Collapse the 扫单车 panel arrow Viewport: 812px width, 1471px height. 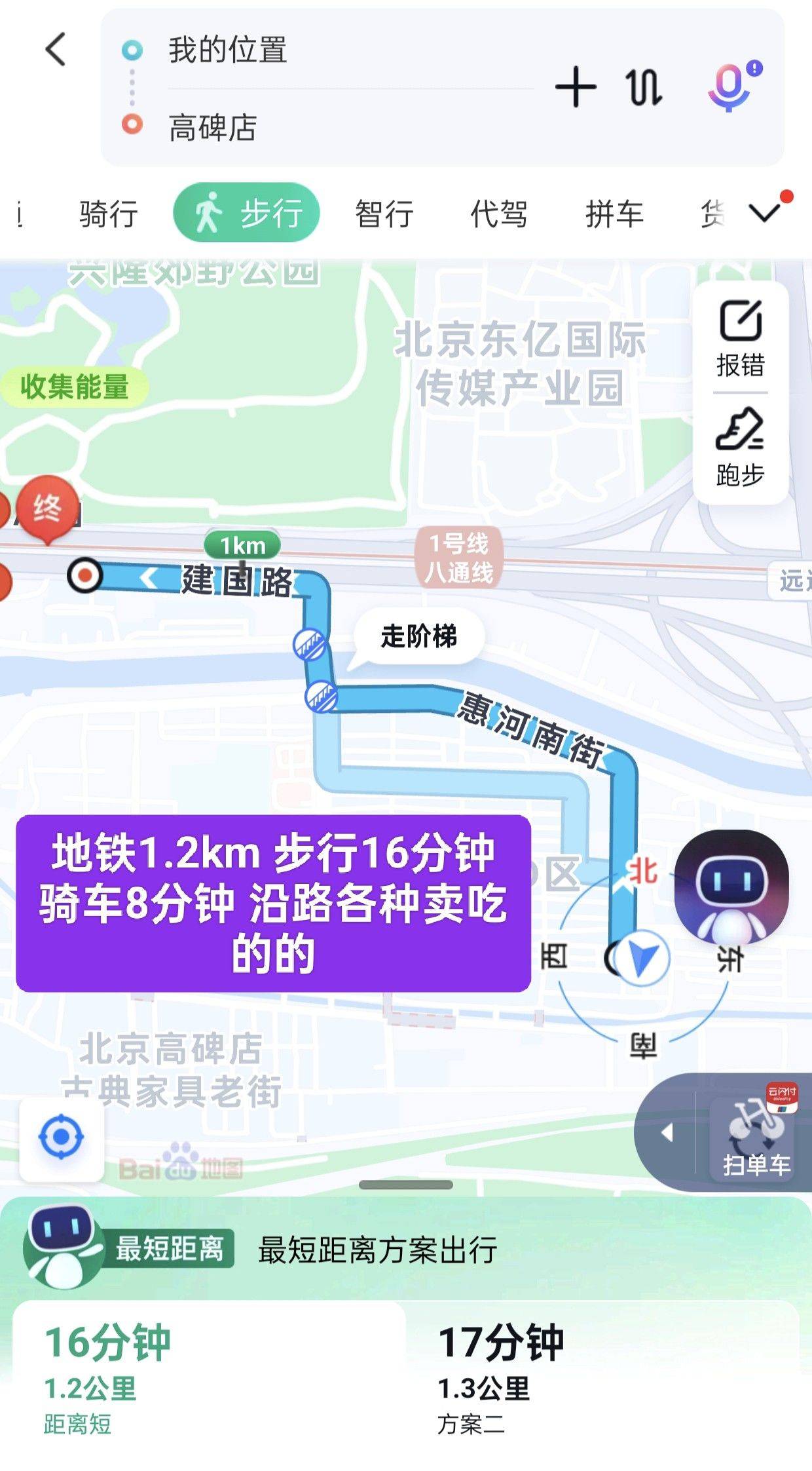[667, 1132]
